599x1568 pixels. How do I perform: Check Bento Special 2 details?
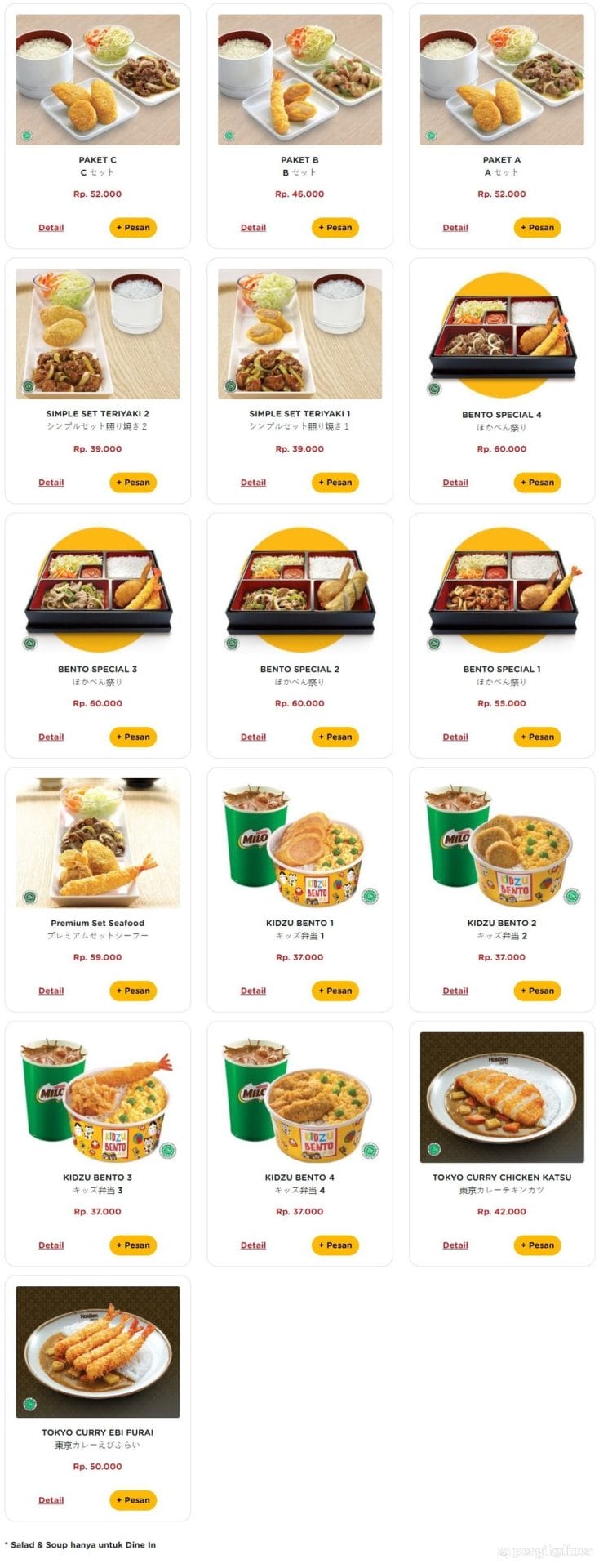[253, 737]
